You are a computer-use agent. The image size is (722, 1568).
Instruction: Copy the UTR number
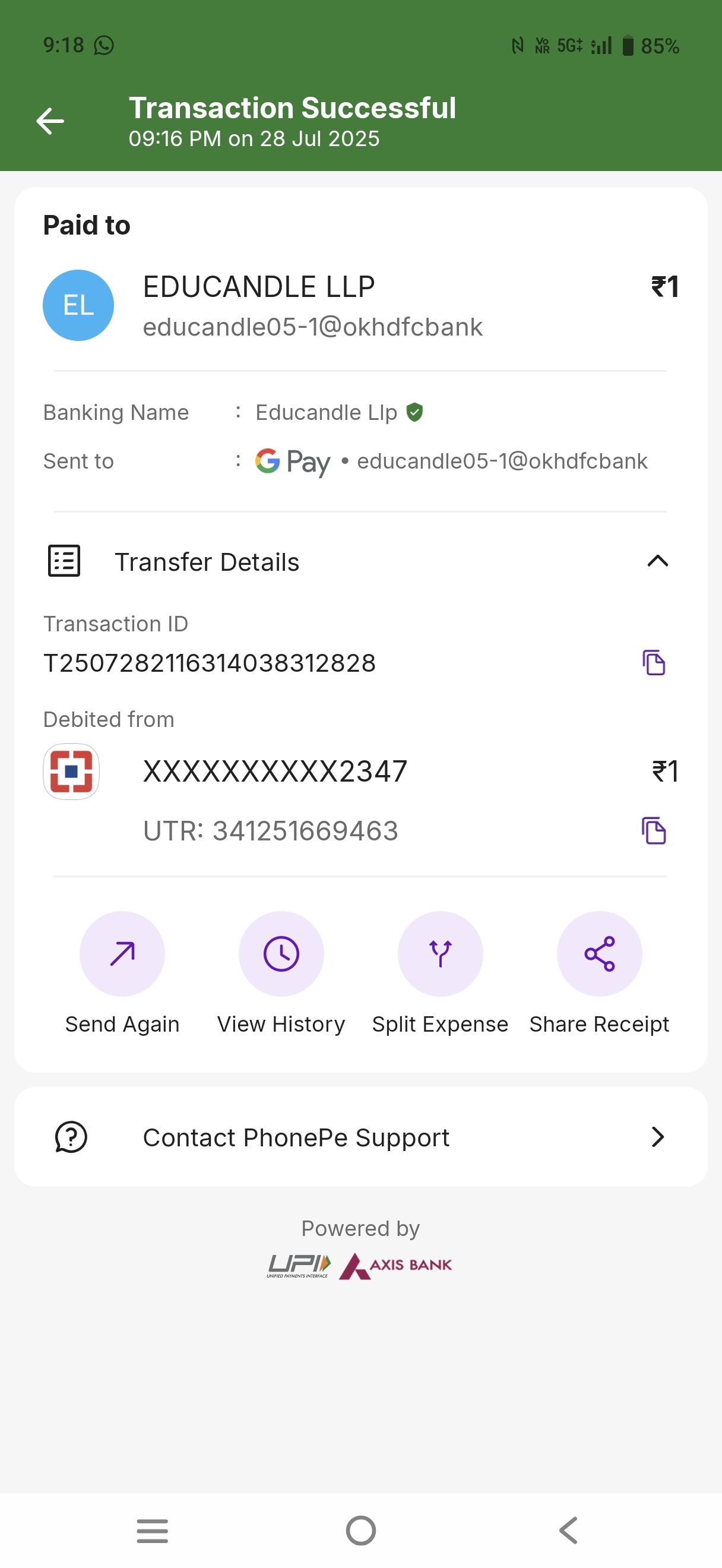tap(654, 830)
